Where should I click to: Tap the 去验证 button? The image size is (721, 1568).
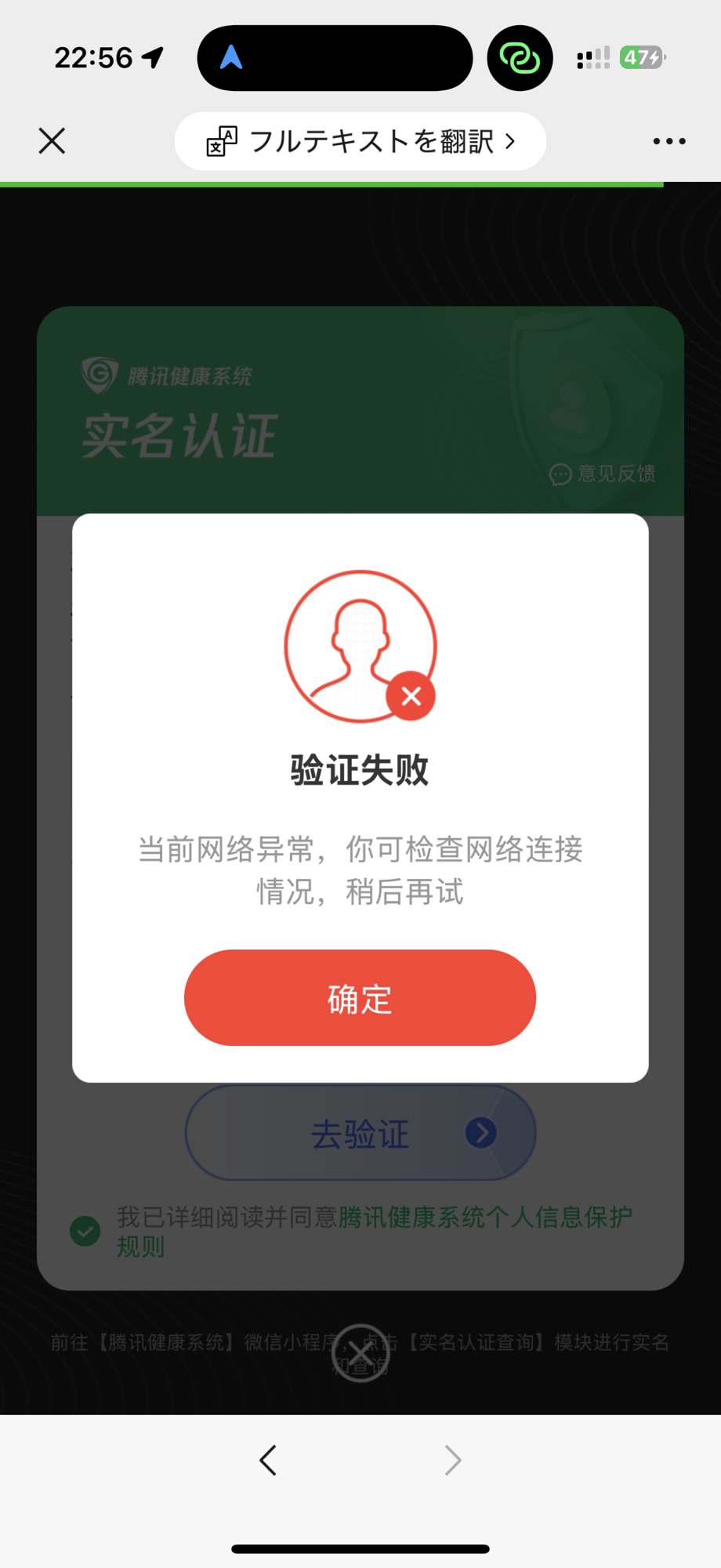(360, 1133)
